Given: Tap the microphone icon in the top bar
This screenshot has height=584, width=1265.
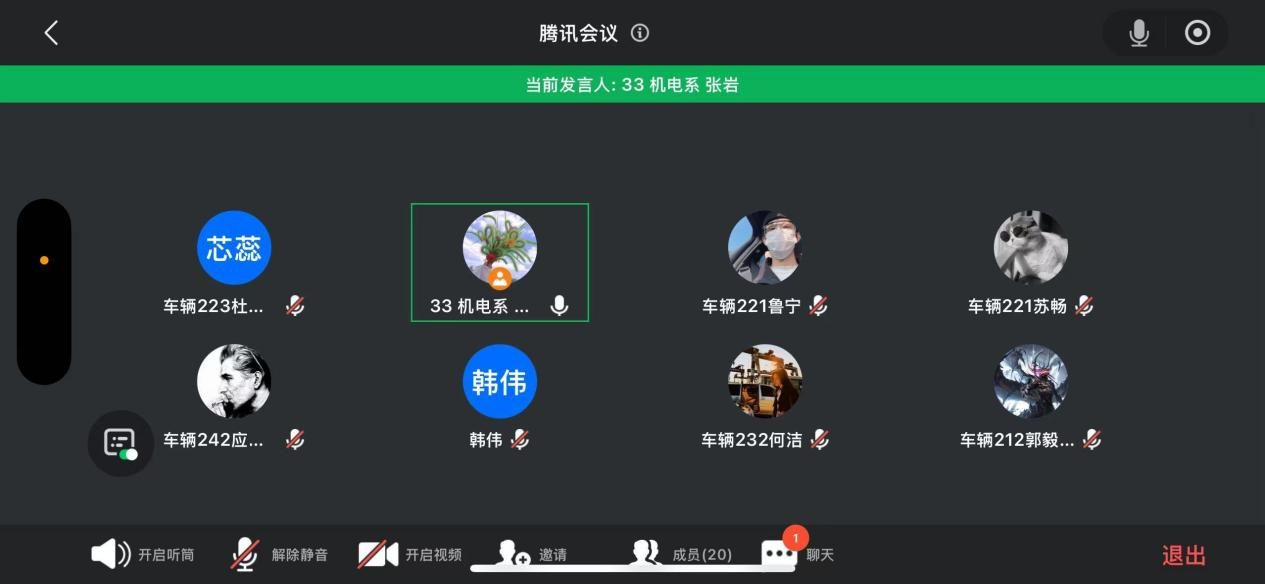Looking at the screenshot, I should 1138,33.
